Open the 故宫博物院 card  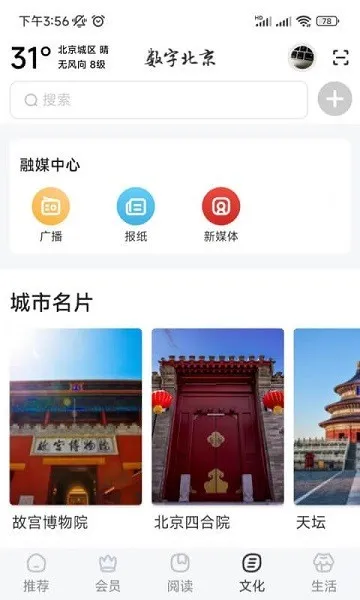[76, 429]
